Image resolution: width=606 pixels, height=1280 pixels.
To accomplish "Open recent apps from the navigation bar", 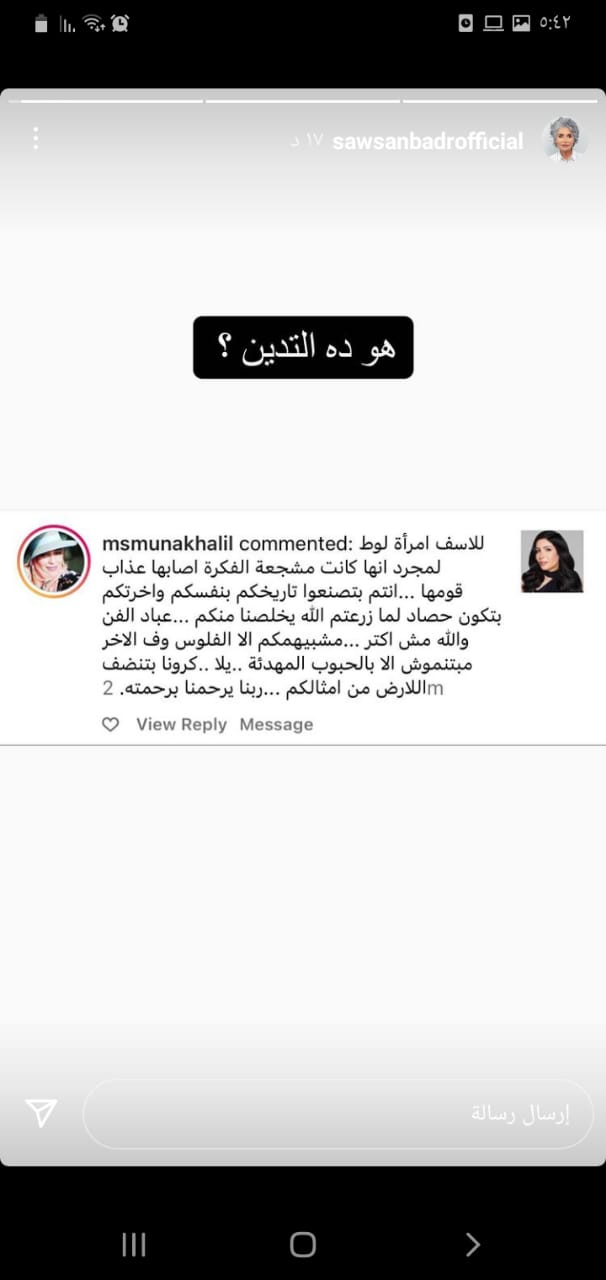I will (133, 1244).
